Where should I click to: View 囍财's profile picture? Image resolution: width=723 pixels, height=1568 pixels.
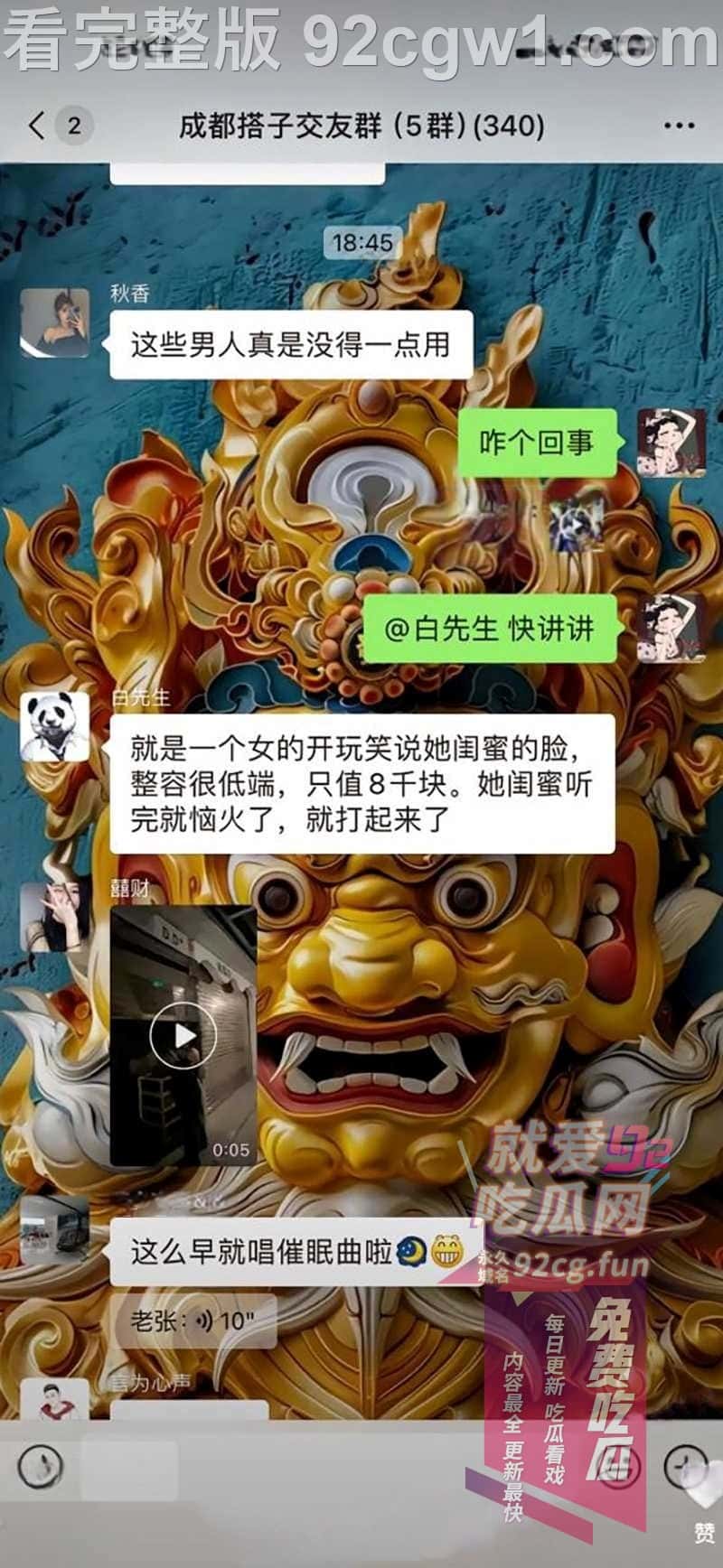pos(55,918)
